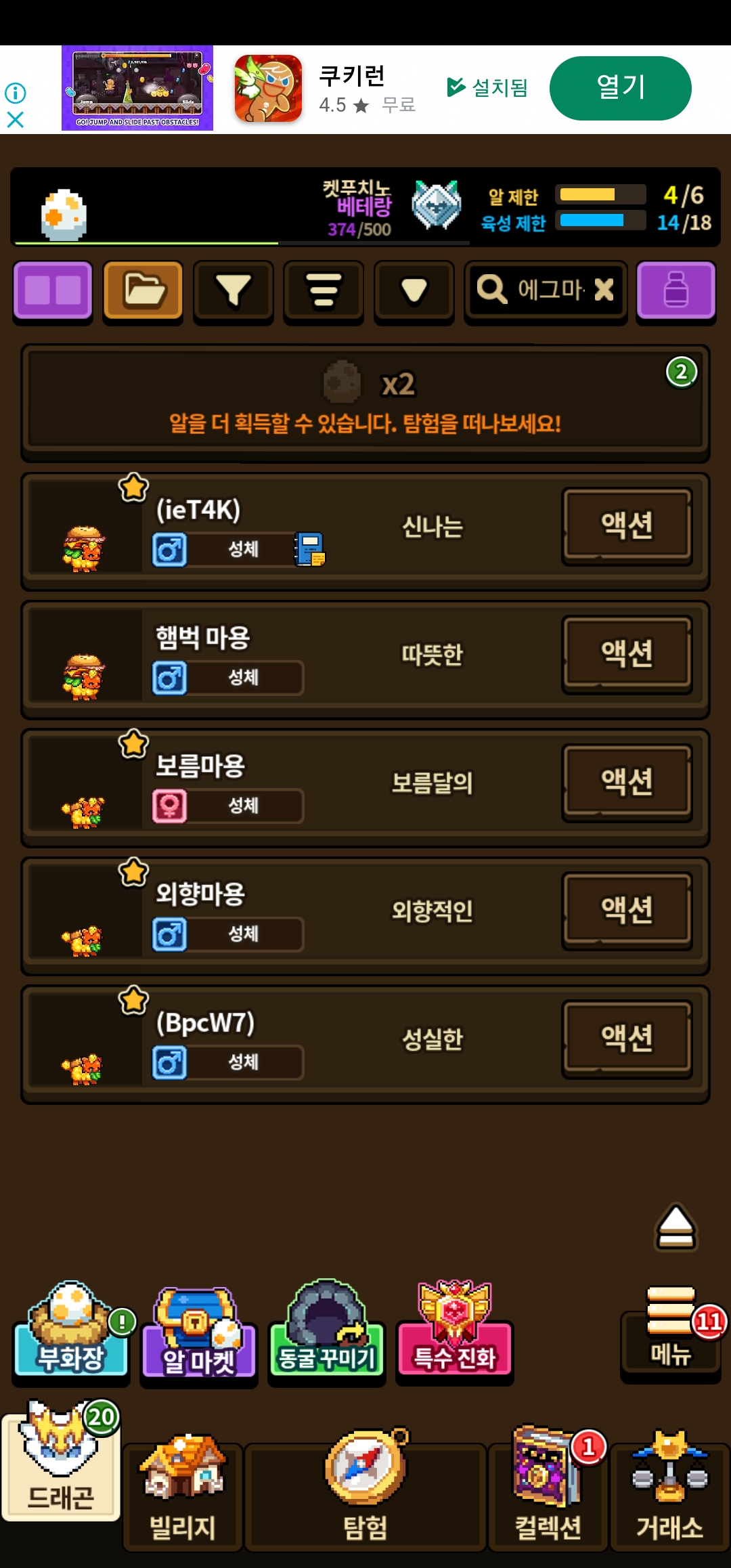Image resolution: width=731 pixels, height=1568 pixels.
Task: Switch the purple grid layout view
Action: (x=53, y=291)
